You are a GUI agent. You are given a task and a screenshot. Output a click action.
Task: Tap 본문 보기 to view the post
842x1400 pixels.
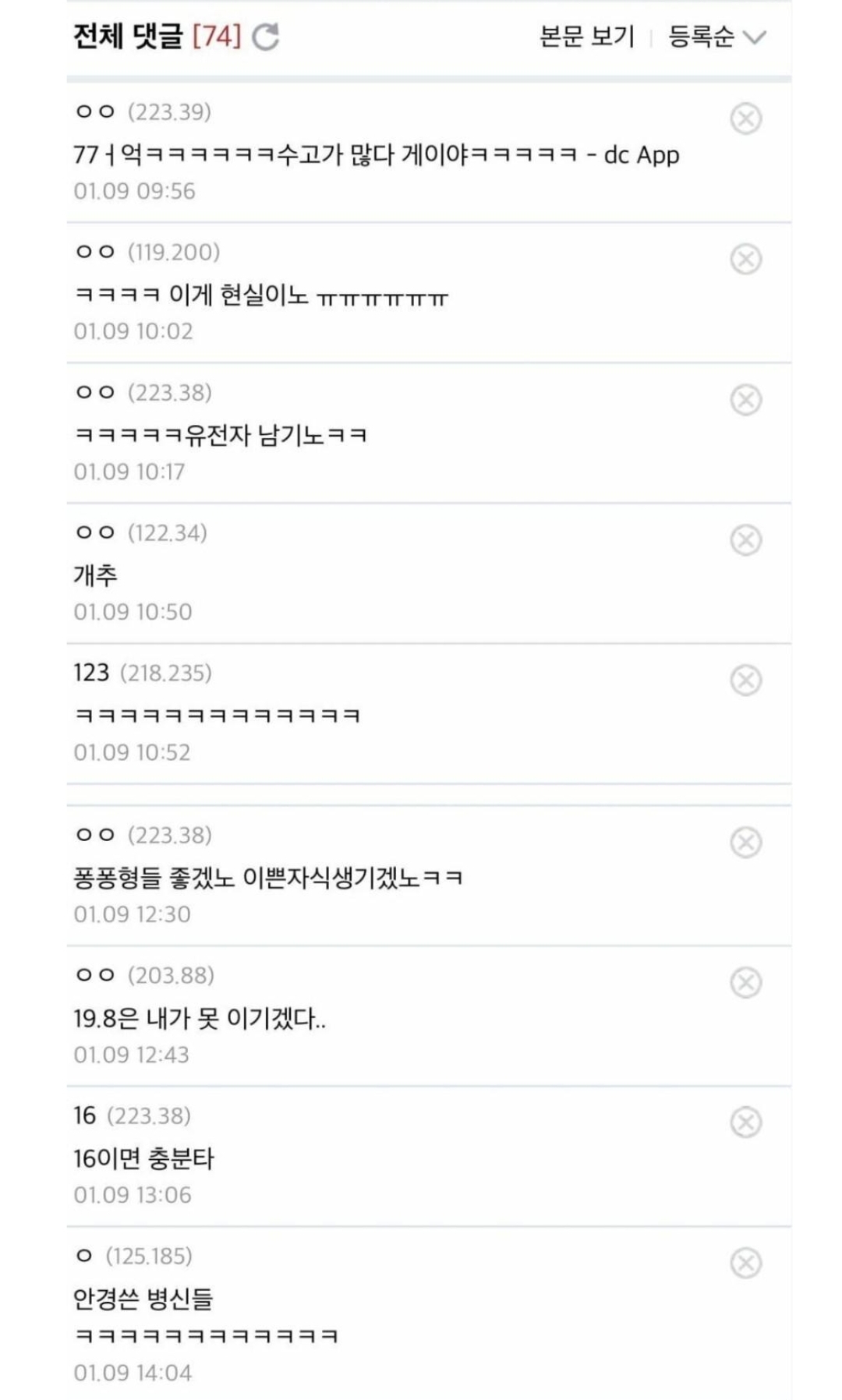(x=587, y=37)
